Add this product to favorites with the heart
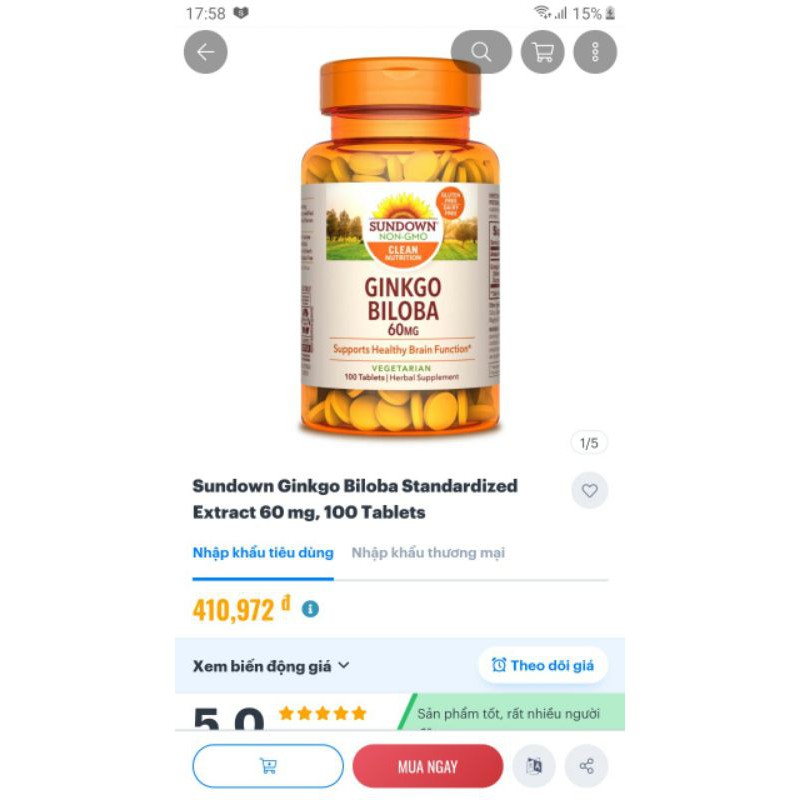Viewport: 800px width, 800px height. tap(589, 490)
